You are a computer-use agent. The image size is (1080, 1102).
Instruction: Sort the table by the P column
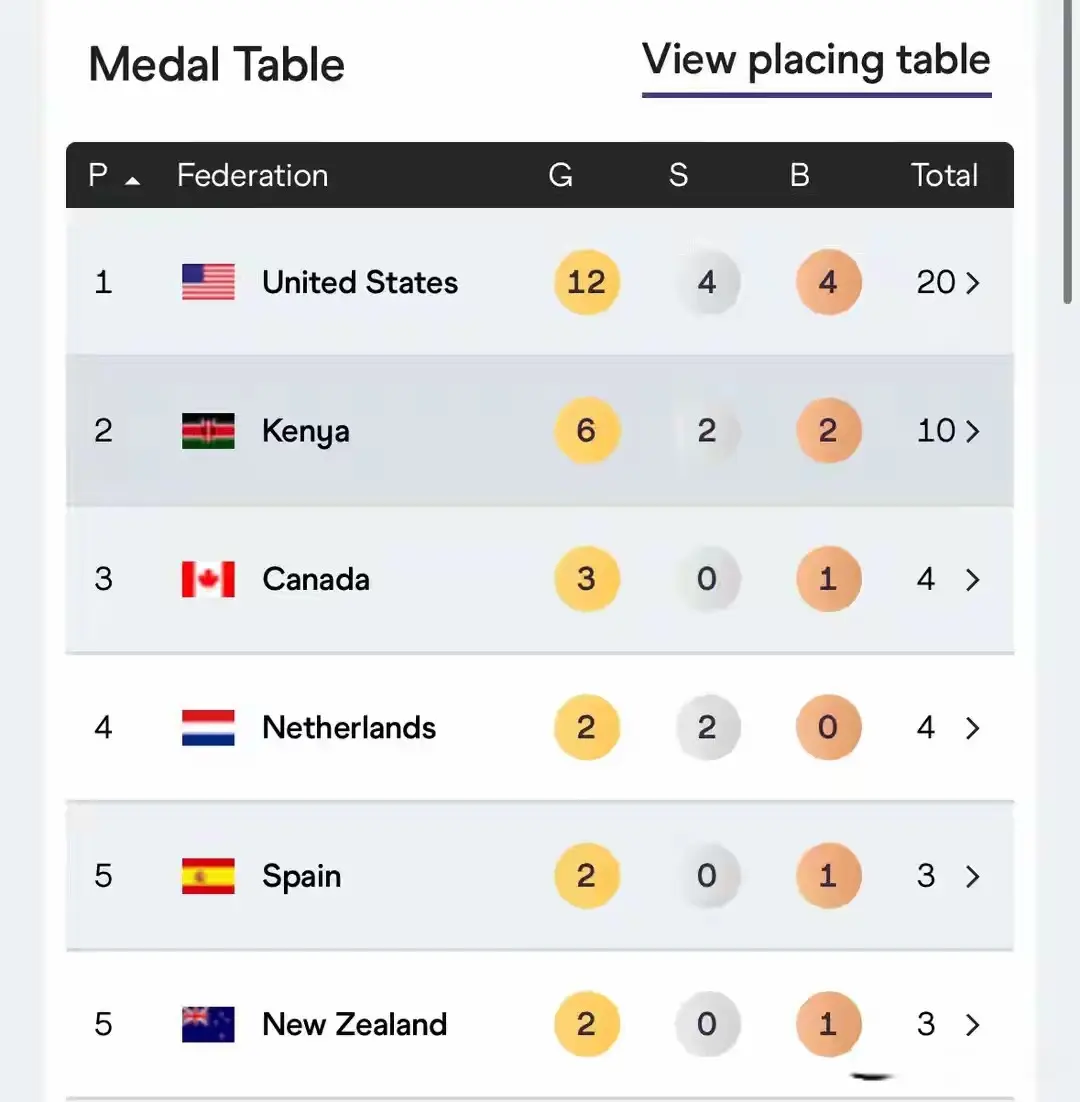112,176
